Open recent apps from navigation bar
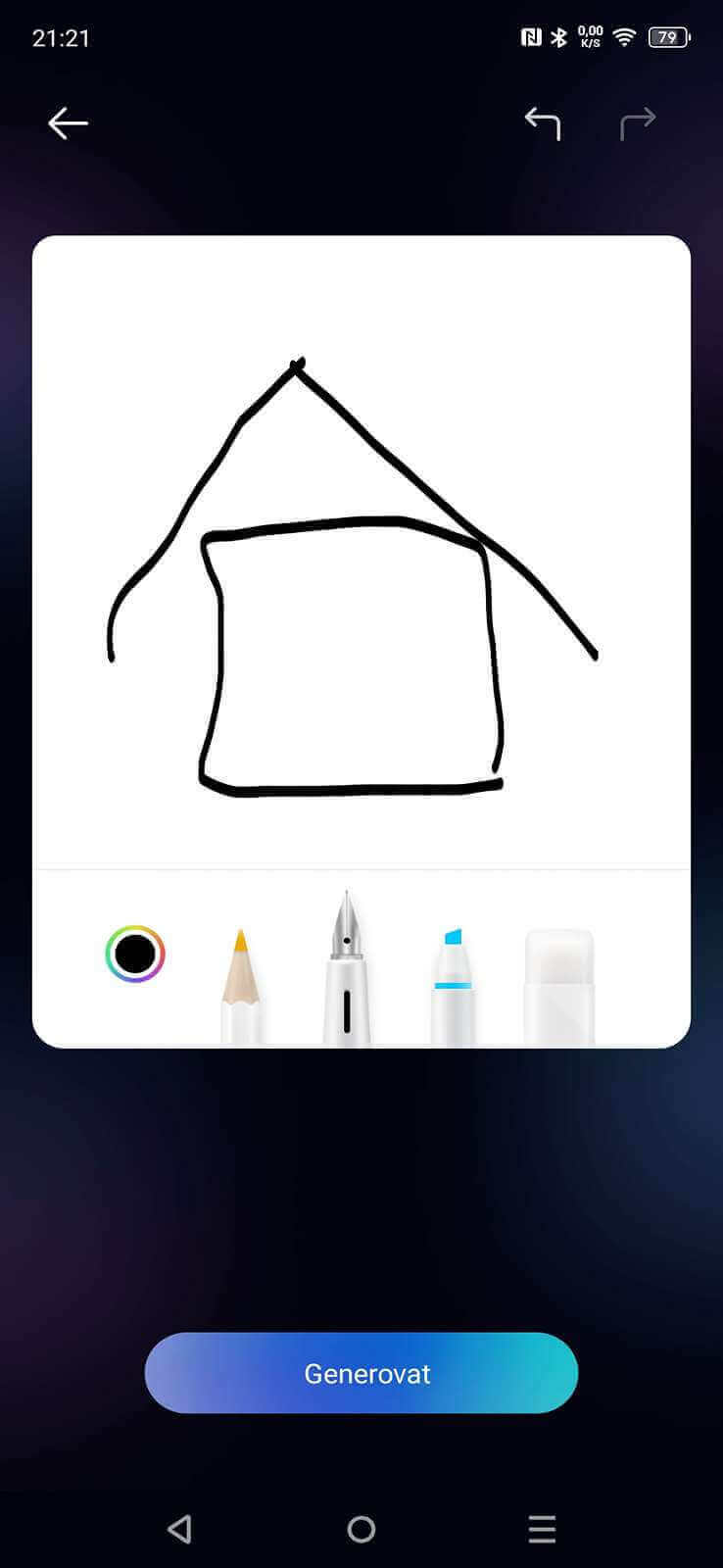The width and height of the screenshot is (723, 1568). [x=542, y=1529]
